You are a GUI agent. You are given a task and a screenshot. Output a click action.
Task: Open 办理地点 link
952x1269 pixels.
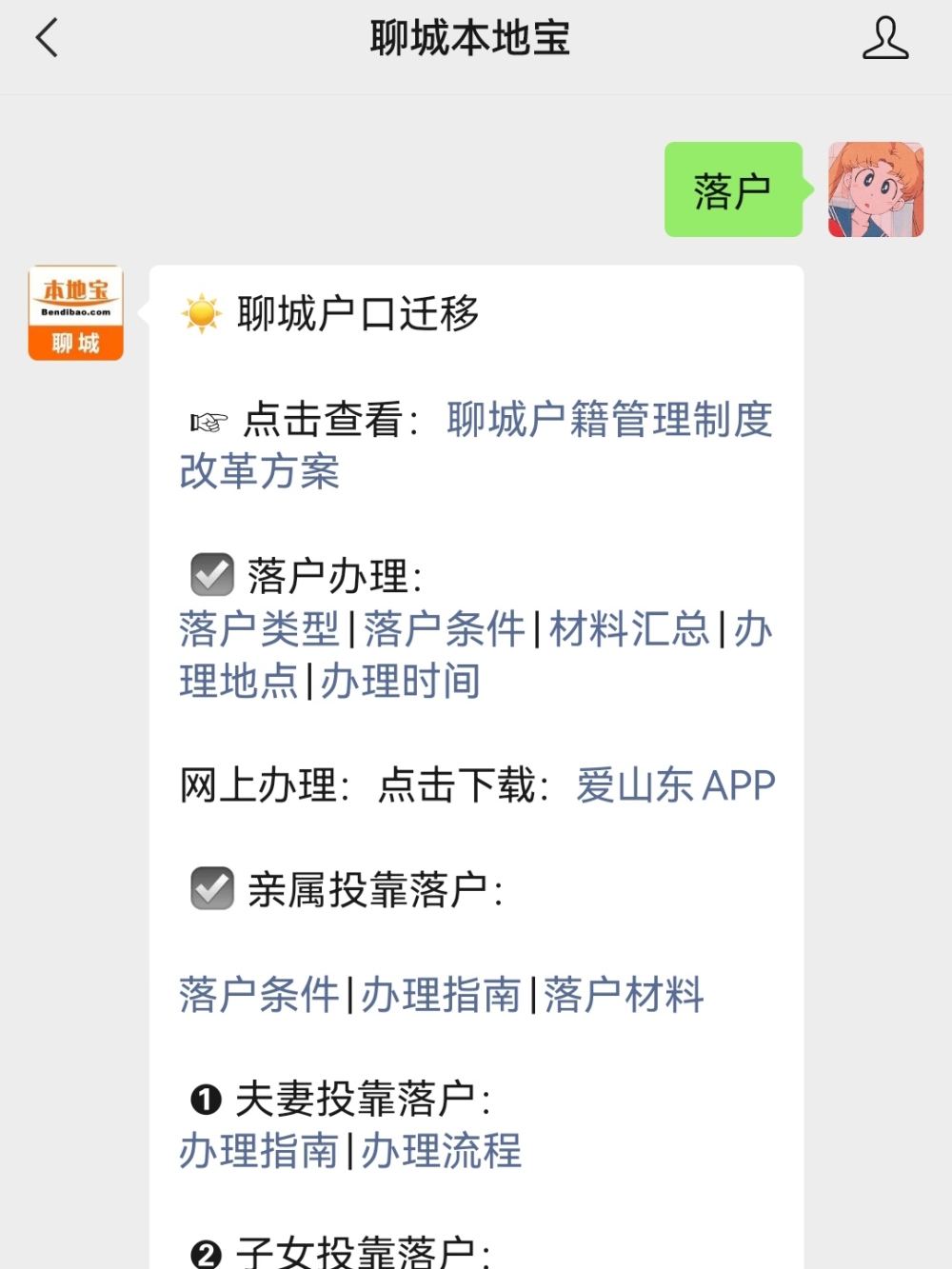[x=238, y=682]
